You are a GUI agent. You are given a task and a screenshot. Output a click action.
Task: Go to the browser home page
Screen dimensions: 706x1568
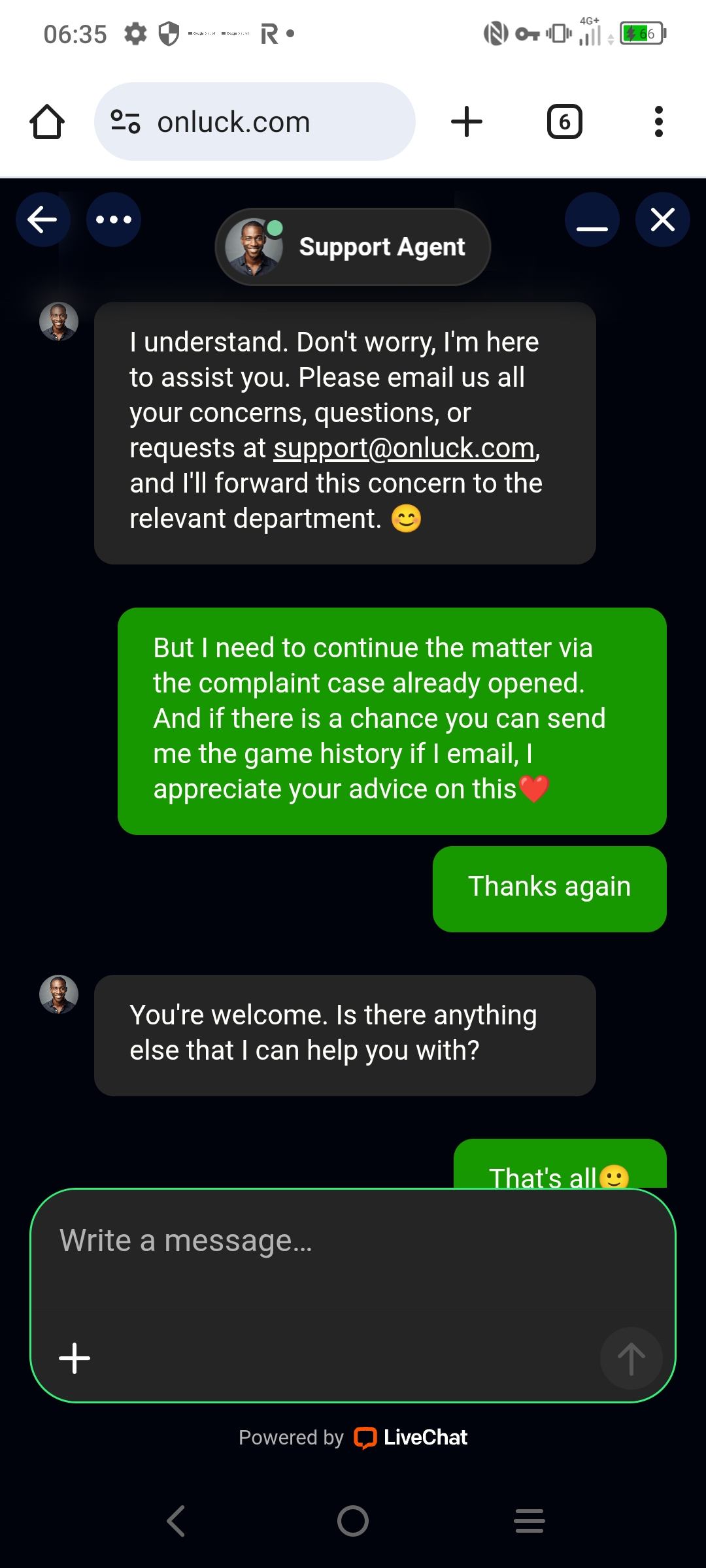[47, 122]
